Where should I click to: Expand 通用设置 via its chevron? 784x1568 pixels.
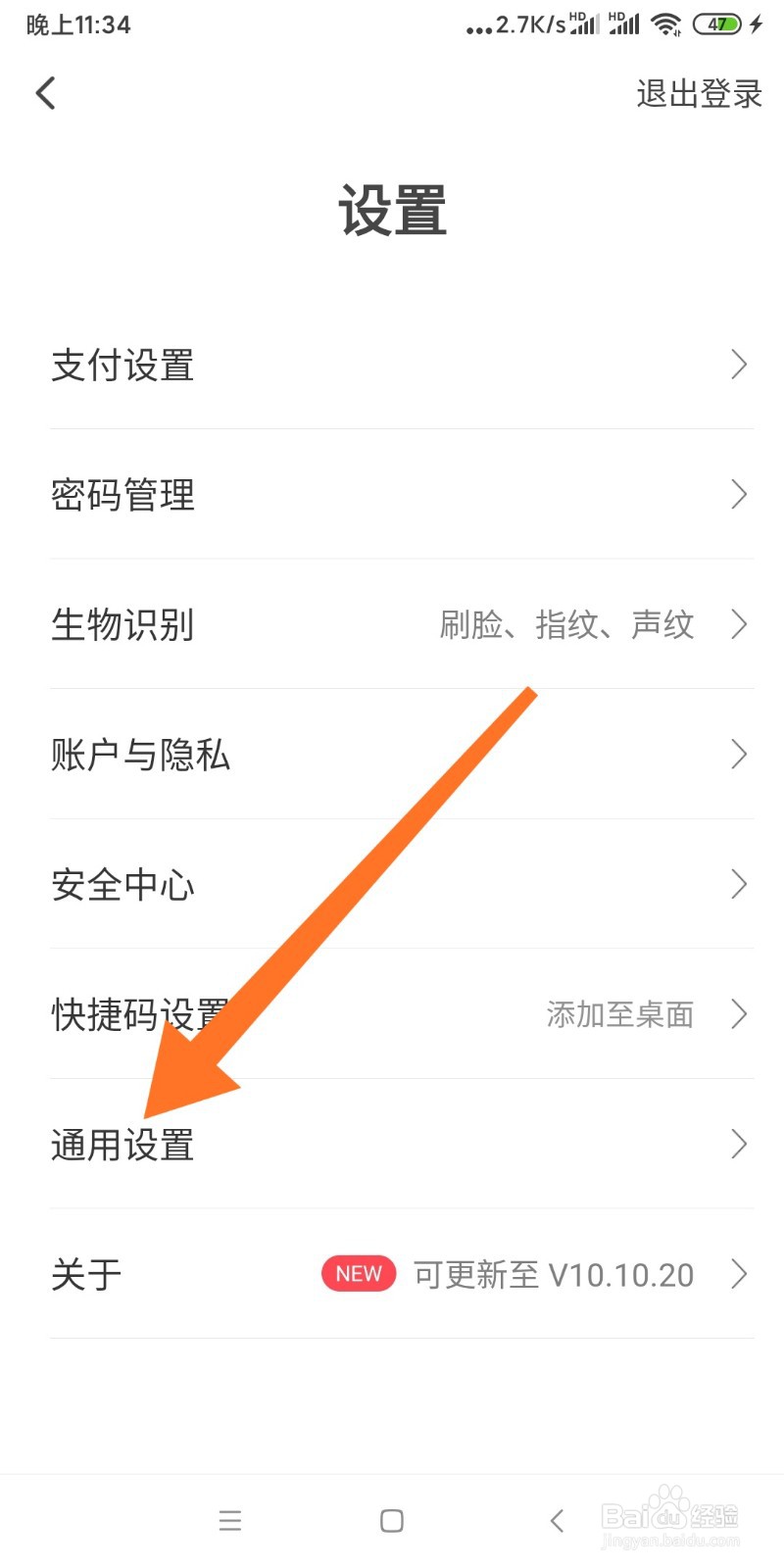click(740, 1144)
